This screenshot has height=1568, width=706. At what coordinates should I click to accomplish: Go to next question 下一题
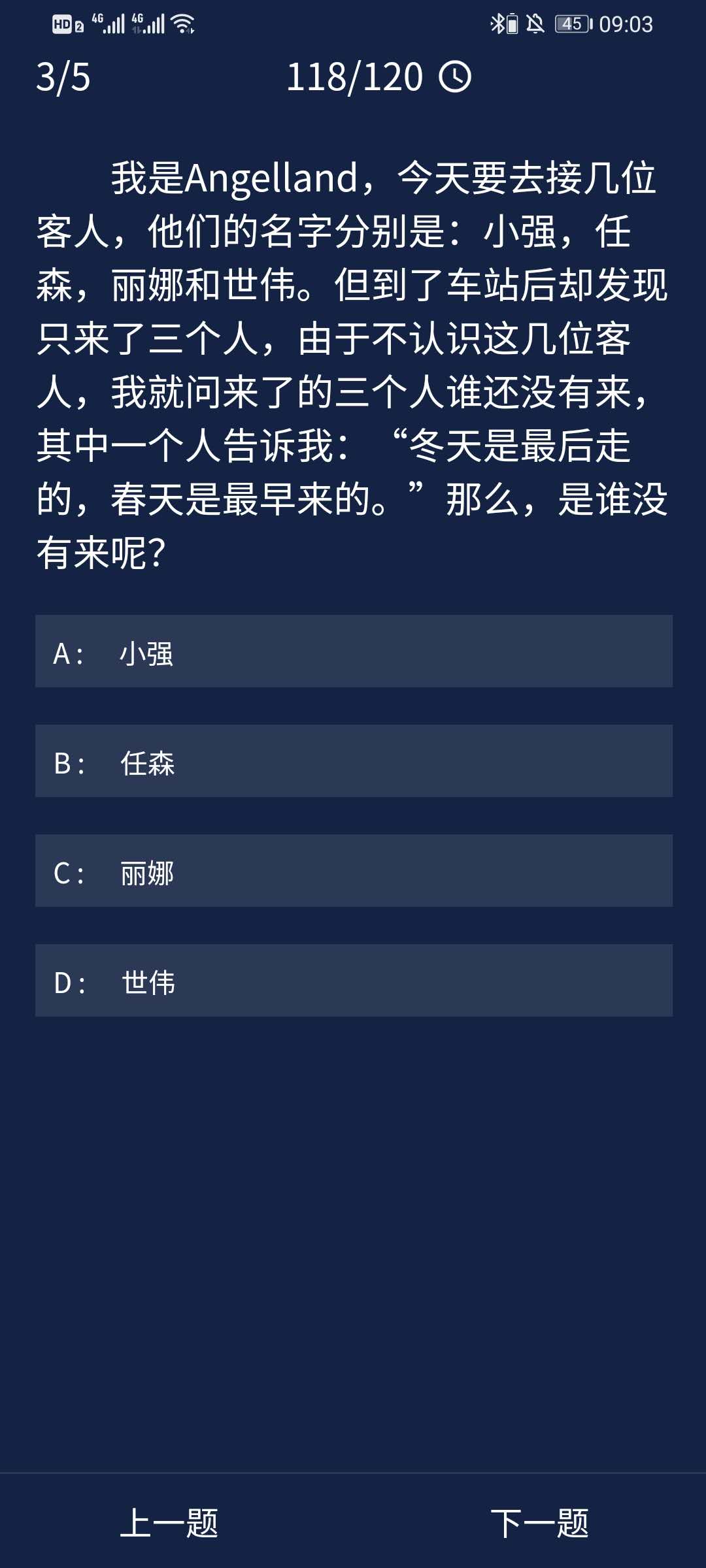[539, 1523]
